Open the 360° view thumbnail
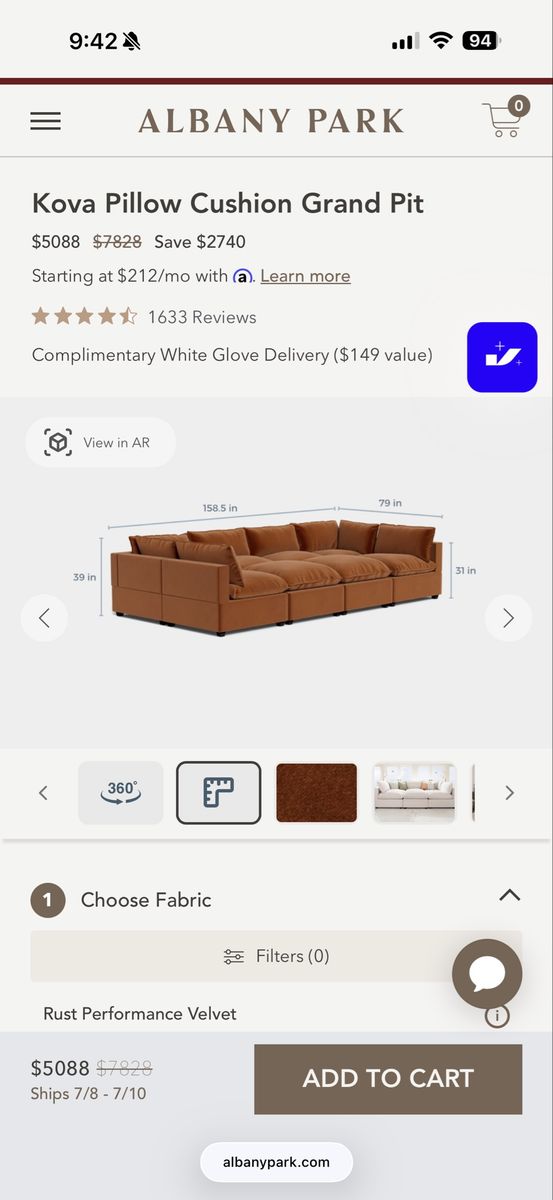553x1200 pixels. tap(121, 793)
